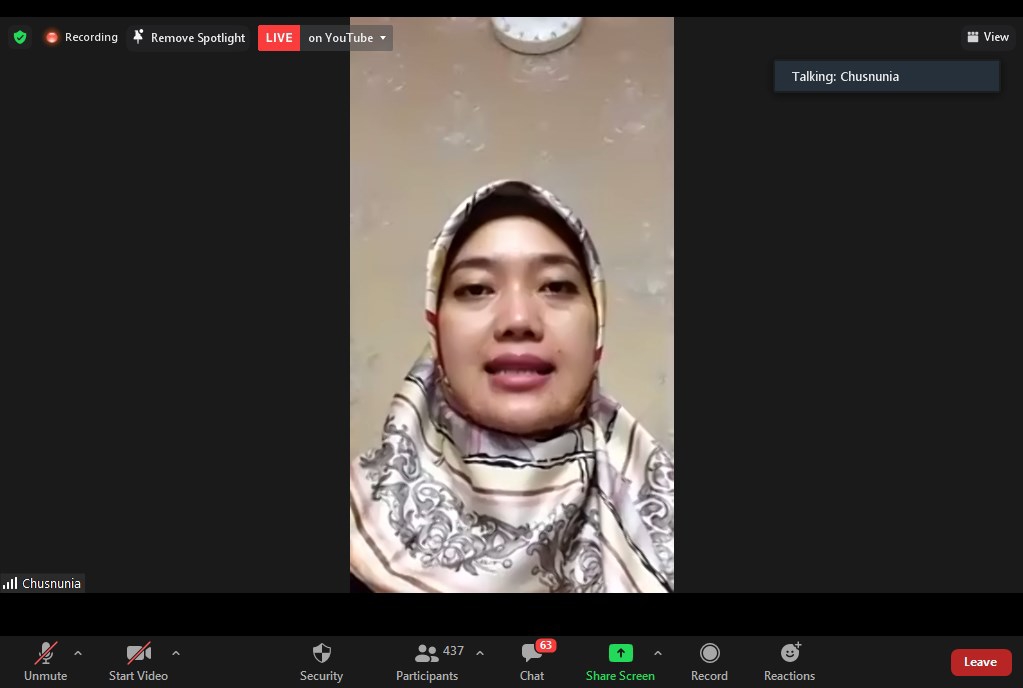Start the video camera
The width and height of the screenshot is (1023, 688).
click(x=138, y=661)
